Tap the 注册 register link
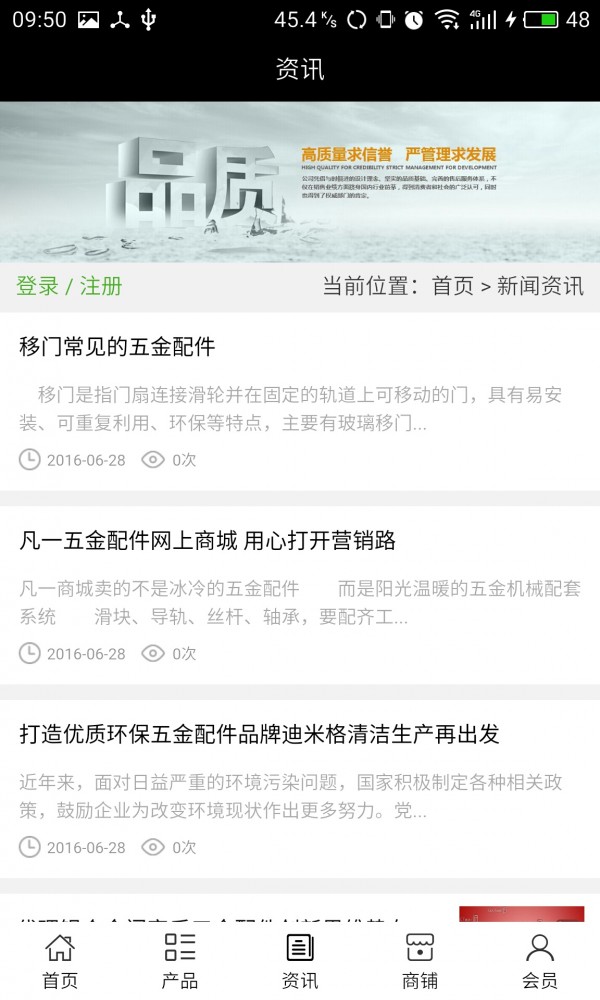 pyautogui.click(x=101, y=286)
